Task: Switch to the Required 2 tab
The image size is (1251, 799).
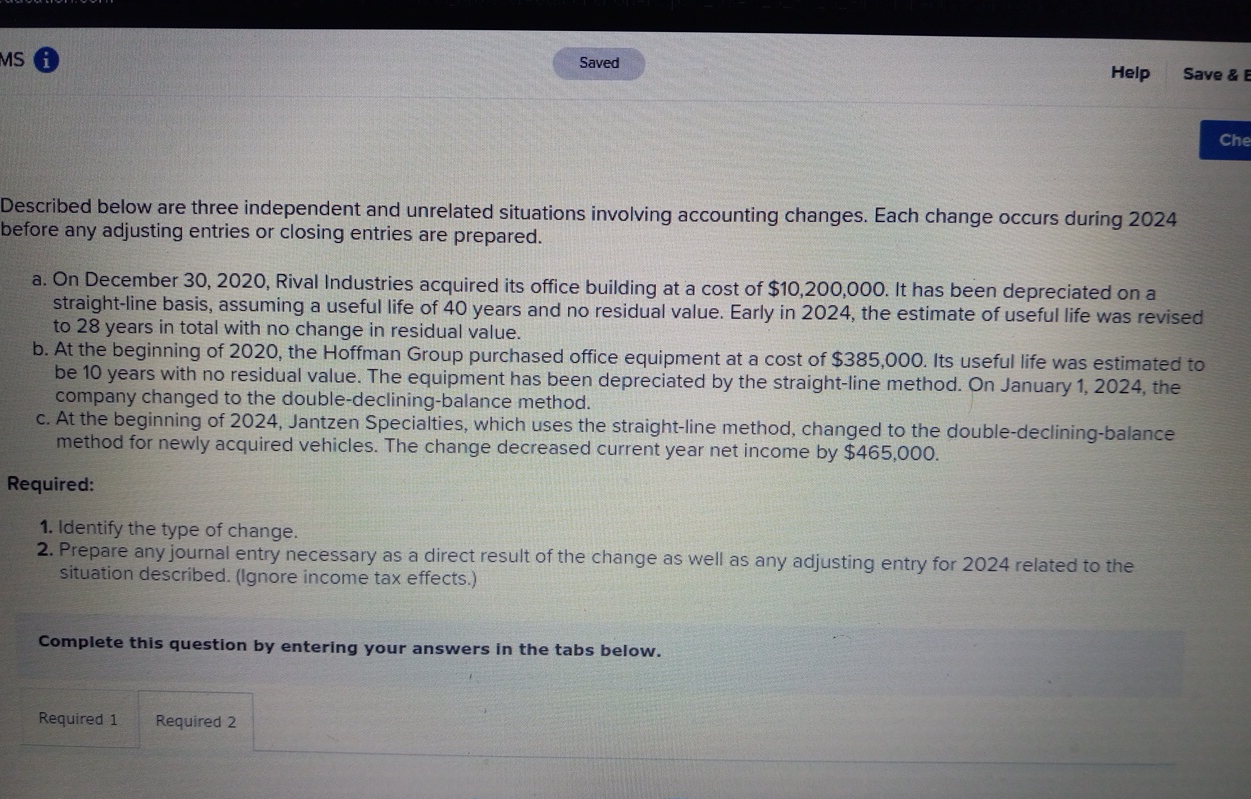Action: click(x=196, y=721)
